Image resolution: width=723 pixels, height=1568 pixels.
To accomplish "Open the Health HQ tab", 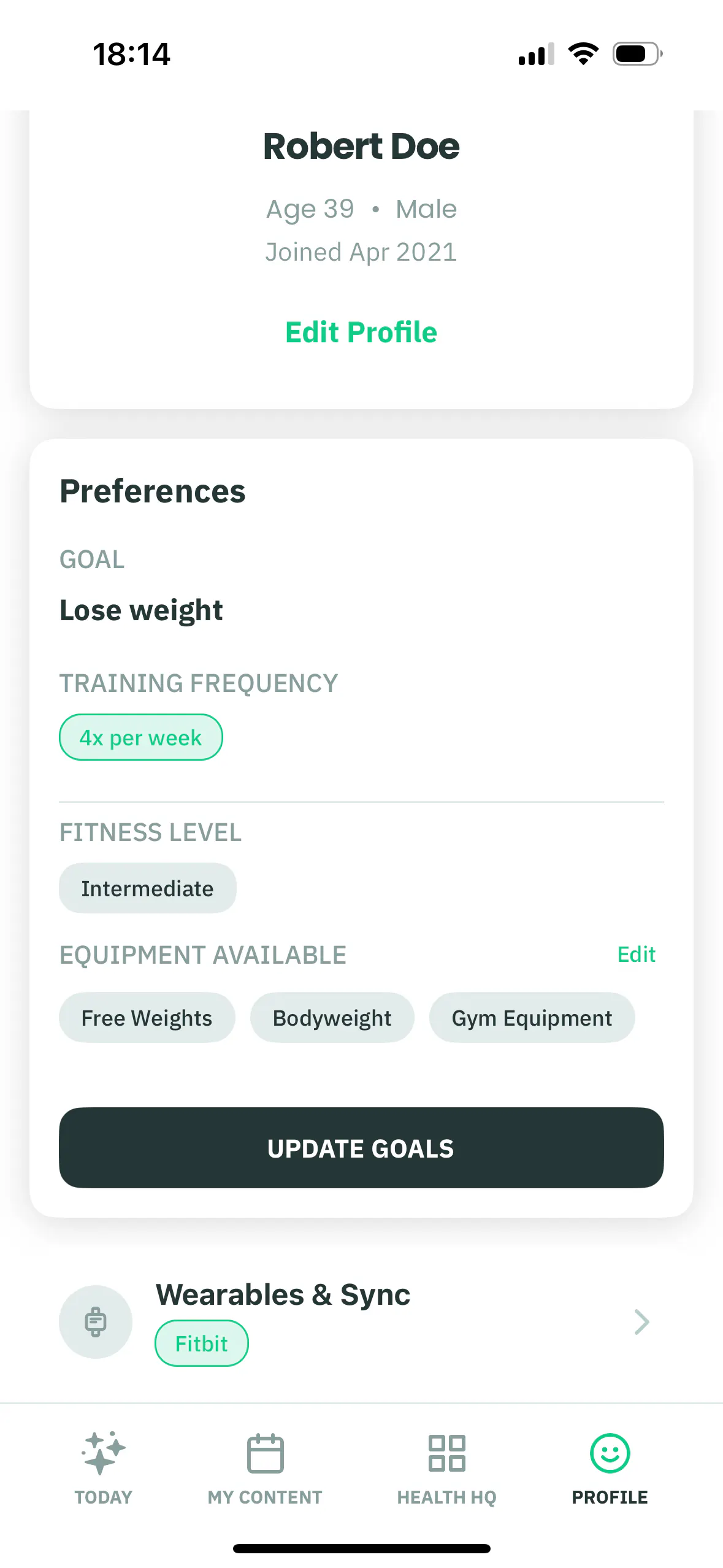I will click(446, 1467).
